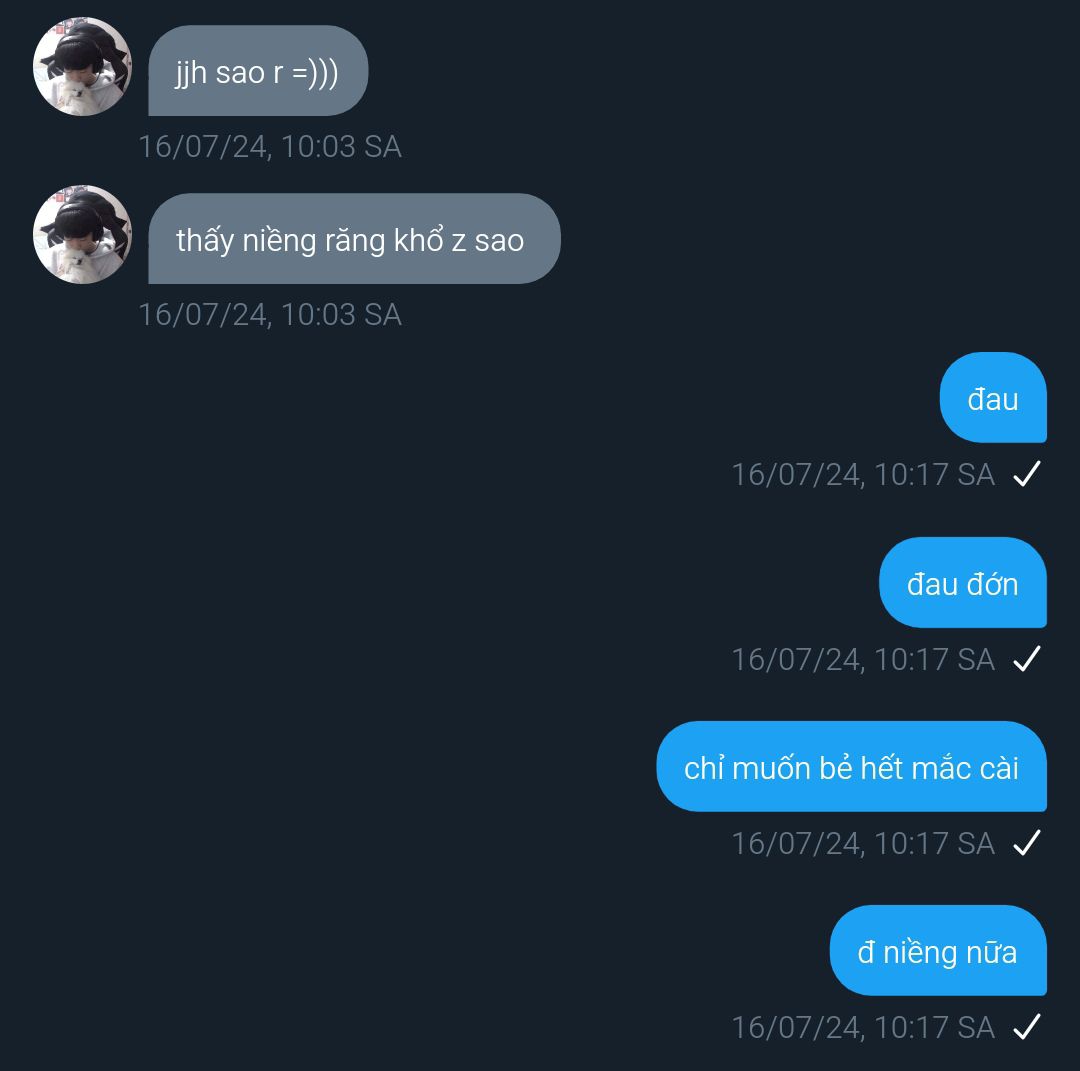Open avatar beside "thấy niềng răng" message
The image size is (1080, 1071).
[83, 234]
